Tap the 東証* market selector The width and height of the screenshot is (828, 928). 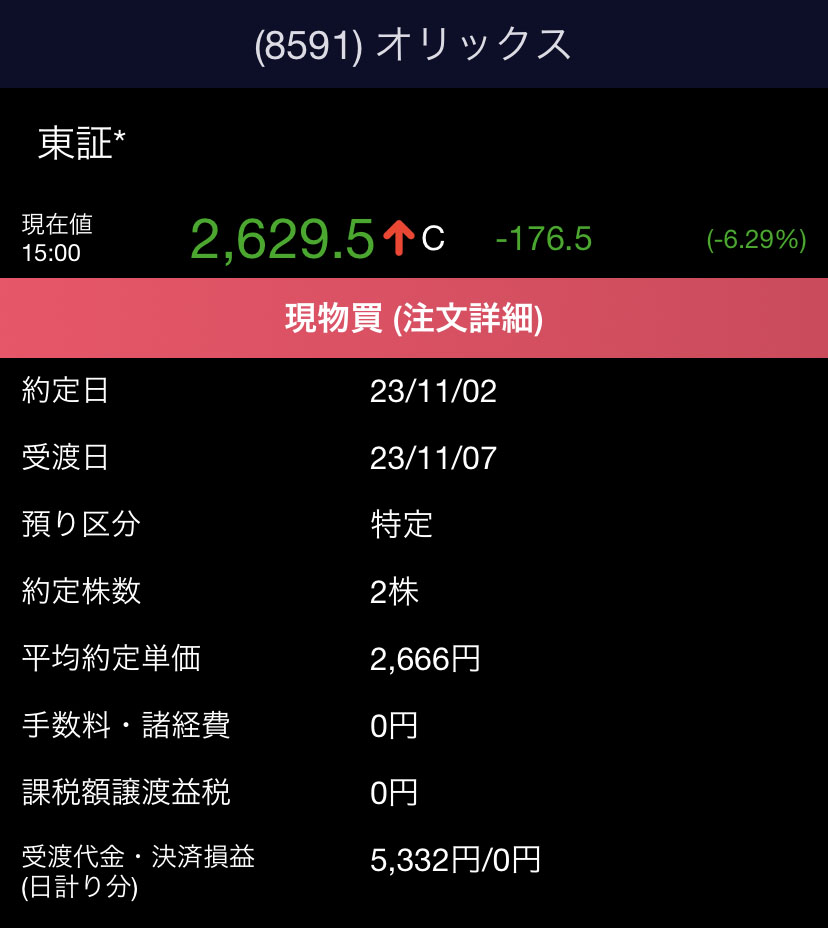[82, 144]
